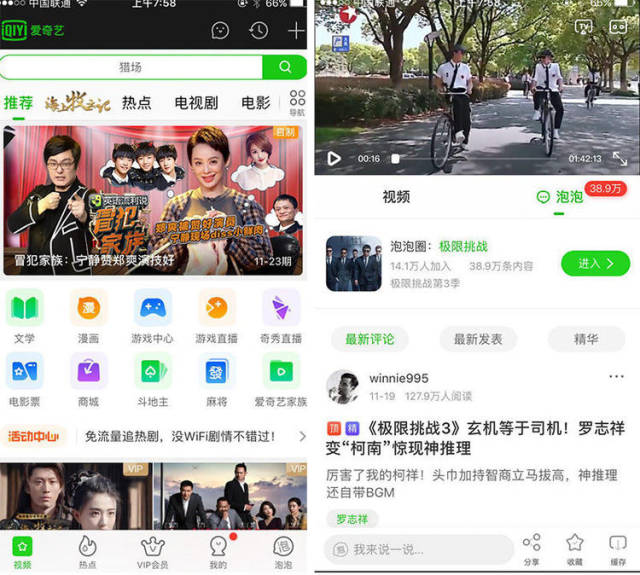Select the 精华 filter chip
The image size is (640, 575).
click(x=586, y=339)
